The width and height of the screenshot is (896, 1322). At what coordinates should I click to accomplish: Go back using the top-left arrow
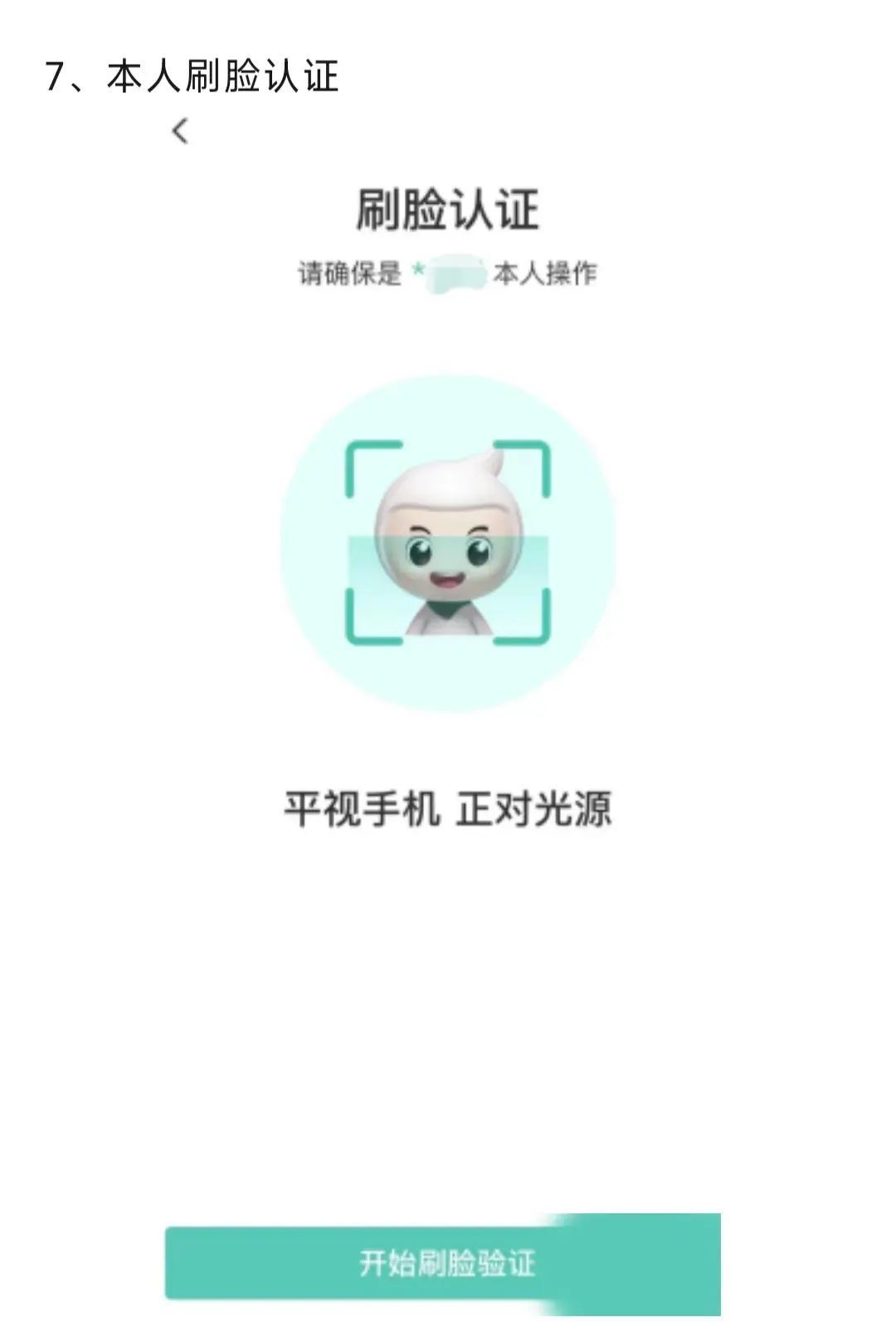click(x=180, y=130)
